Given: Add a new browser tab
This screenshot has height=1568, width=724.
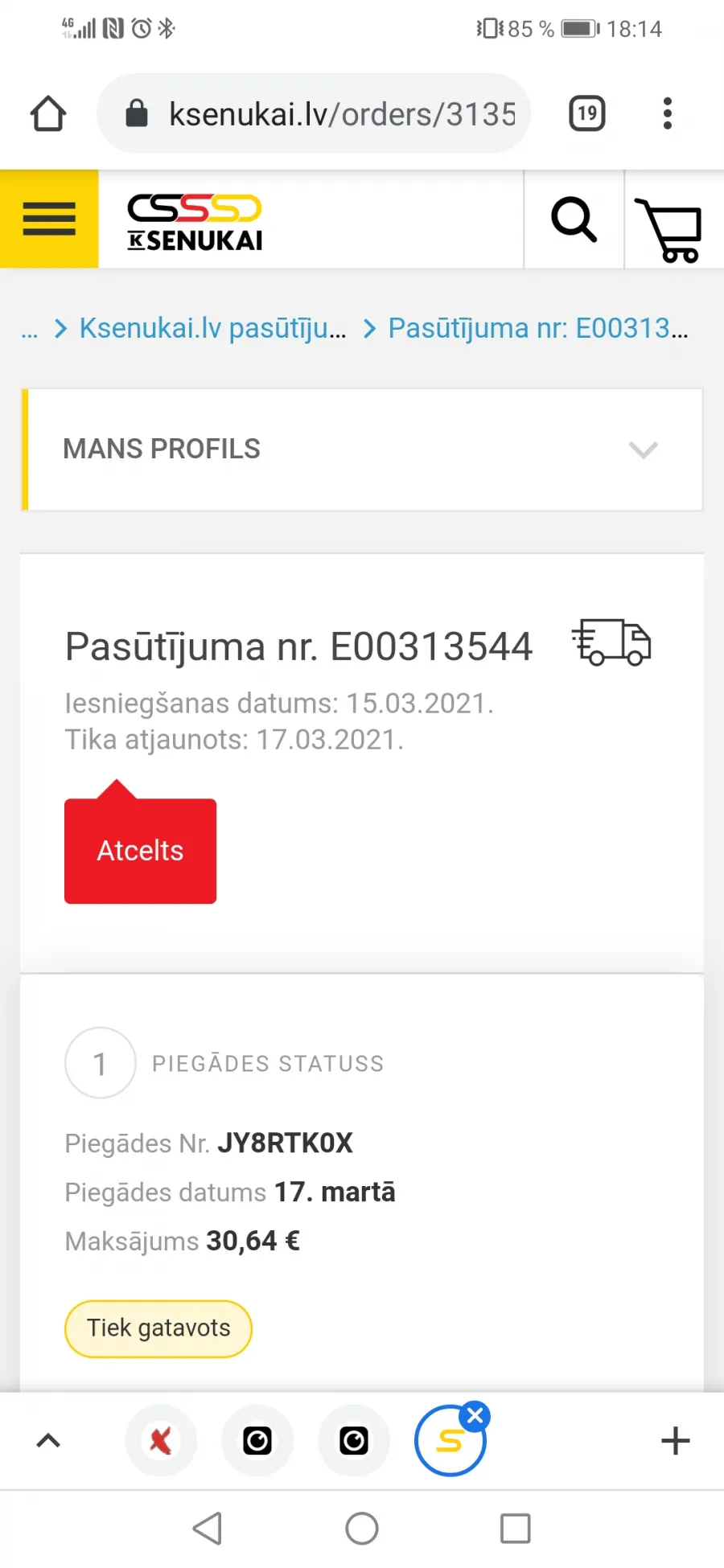Looking at the screenshot, I should coord(676,1440).
